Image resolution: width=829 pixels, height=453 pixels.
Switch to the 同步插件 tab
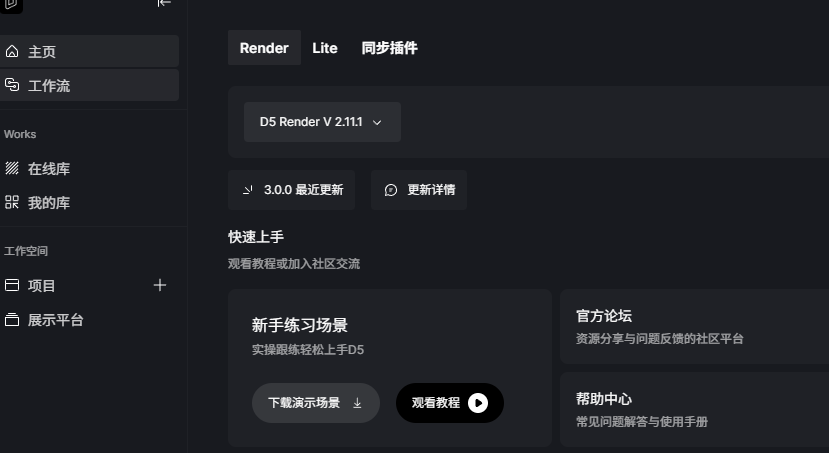[389, 48]
